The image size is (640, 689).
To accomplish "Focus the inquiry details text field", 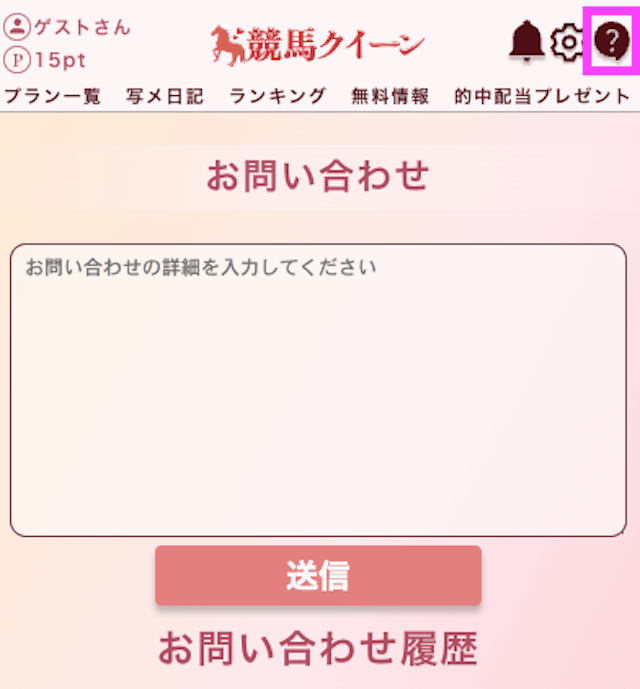I will point(318,390).
